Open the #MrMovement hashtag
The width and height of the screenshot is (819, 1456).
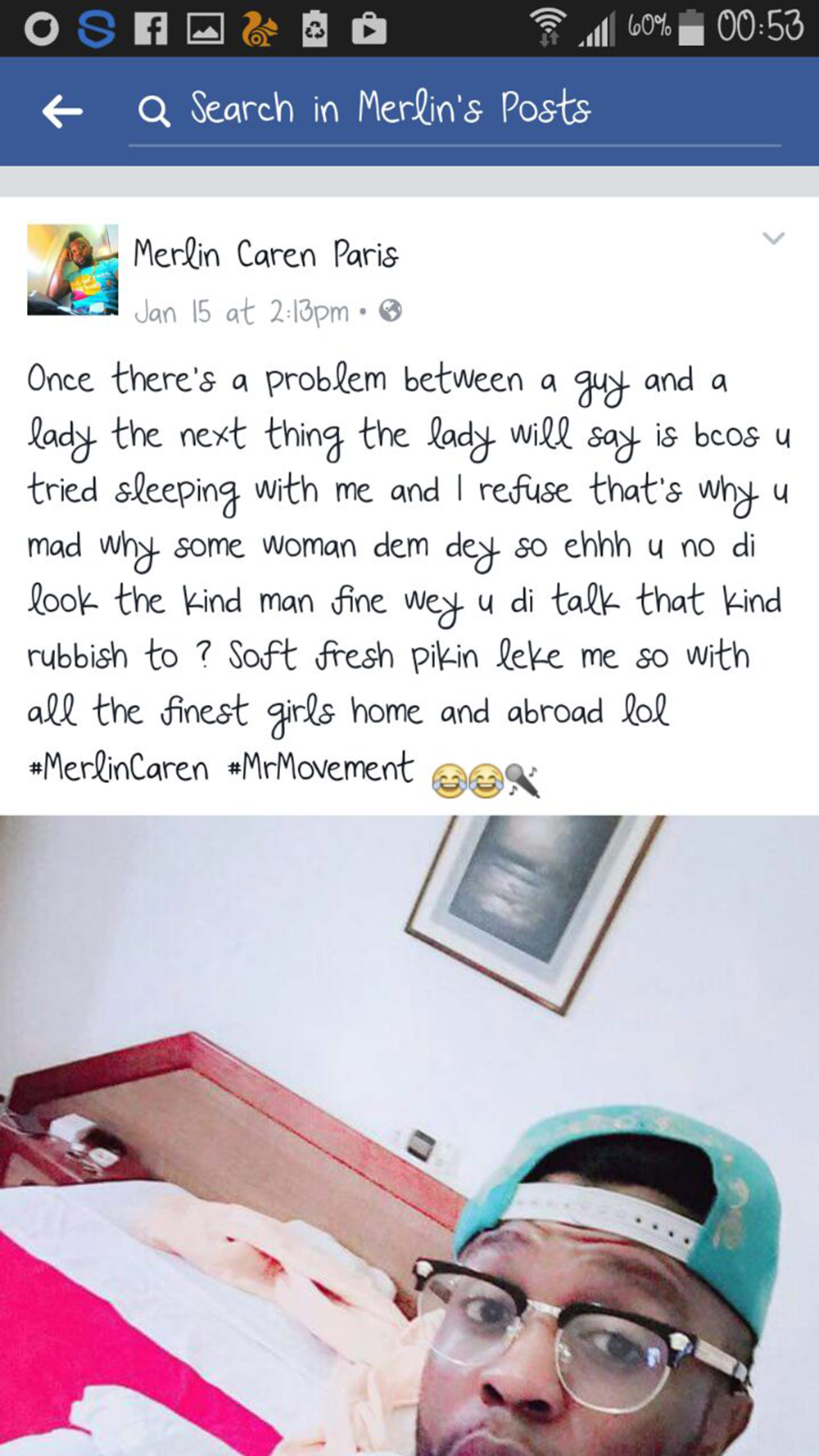[x=321, y=768]
